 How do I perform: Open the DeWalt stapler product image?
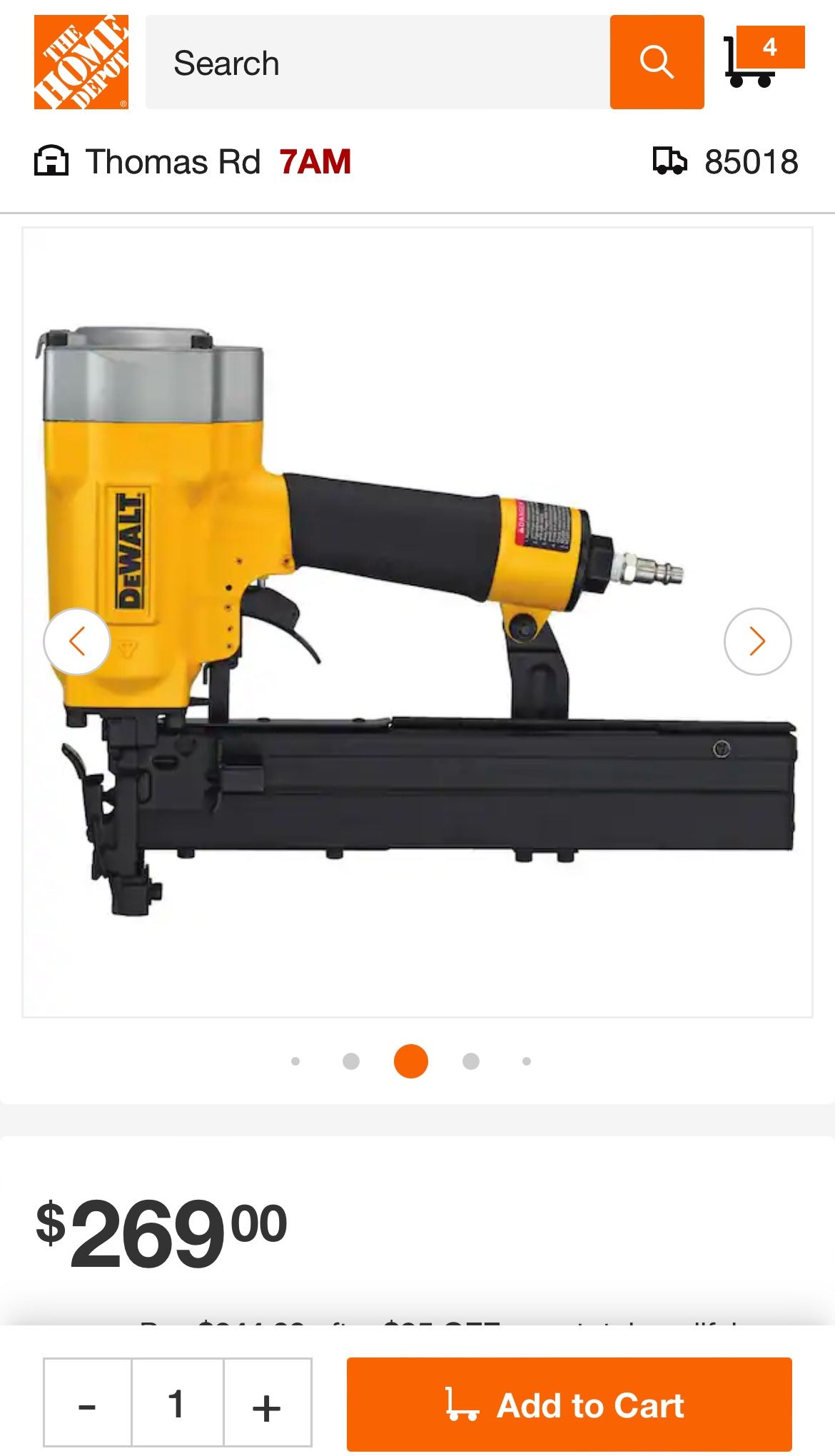point(417,622)
